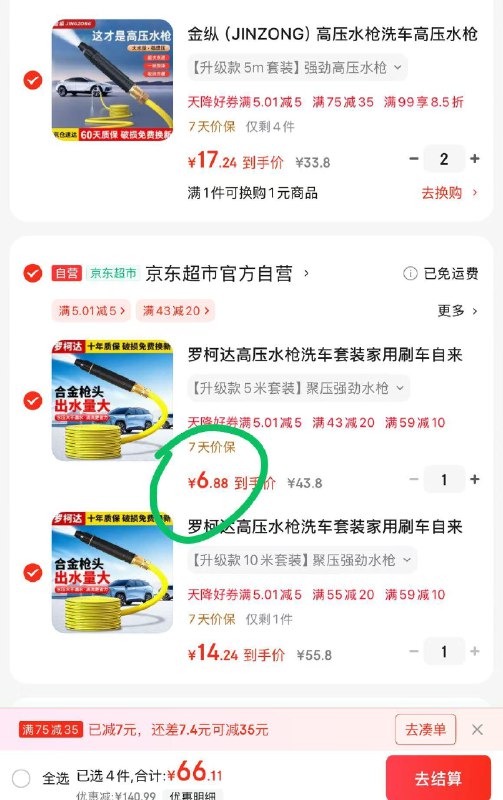Open the 升级款 10米套装 variant dropdown

(302, 560)
